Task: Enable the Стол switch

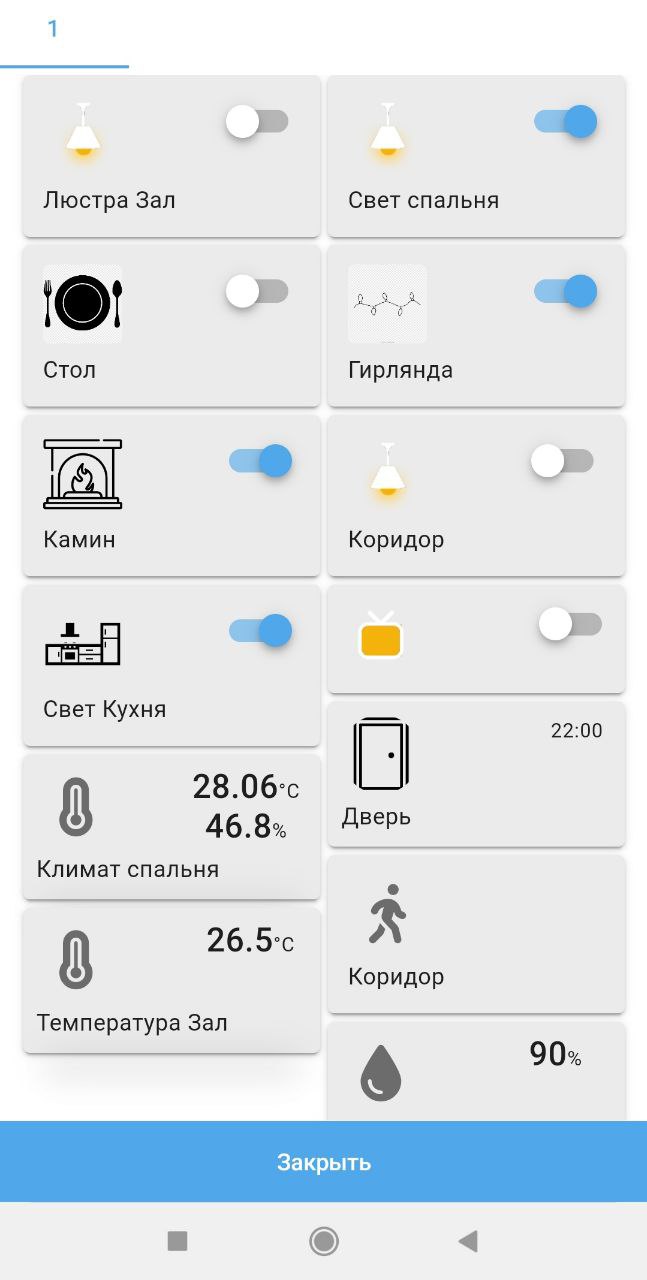Action: 257,292
